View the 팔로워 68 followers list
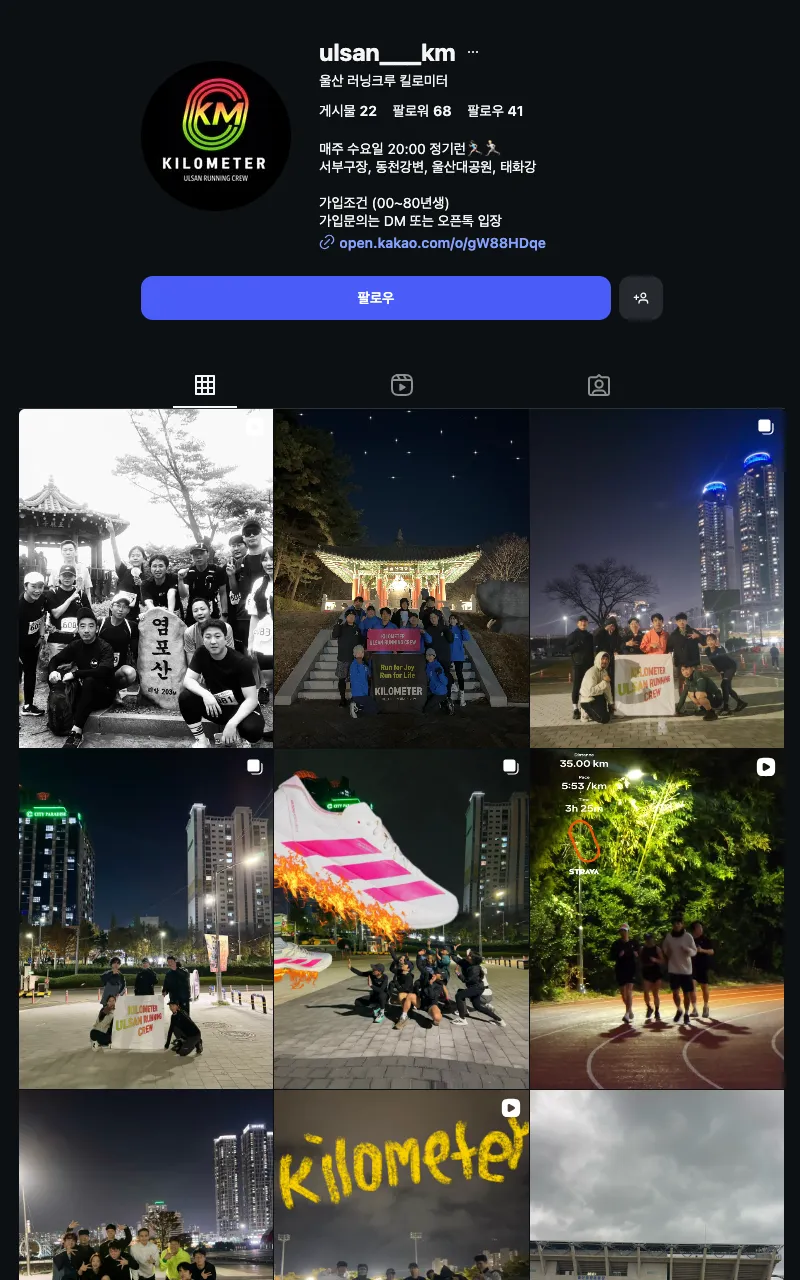Screen dimensions: 800x1280 [421, 111]
